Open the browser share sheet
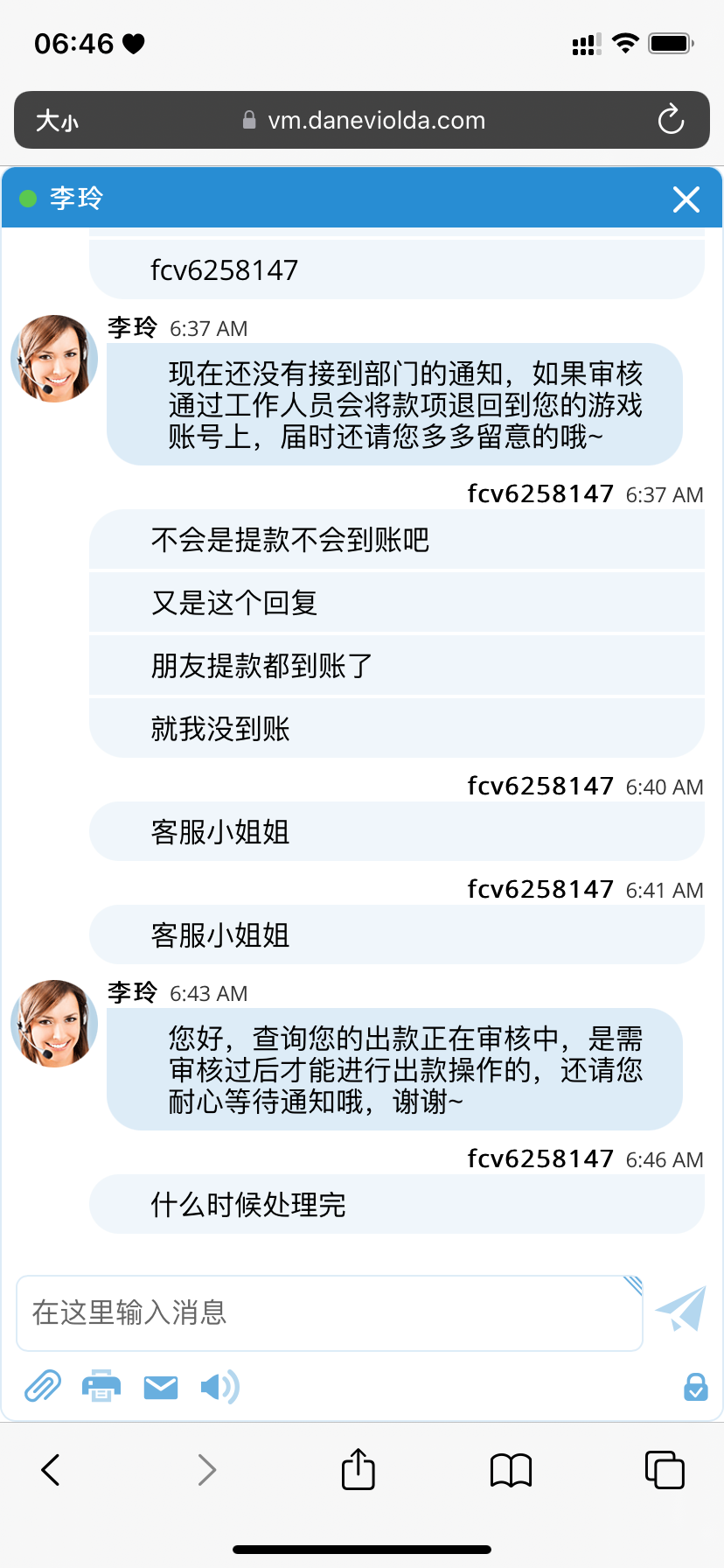Screen dimensions: 724x1568 click(358, 1470)
